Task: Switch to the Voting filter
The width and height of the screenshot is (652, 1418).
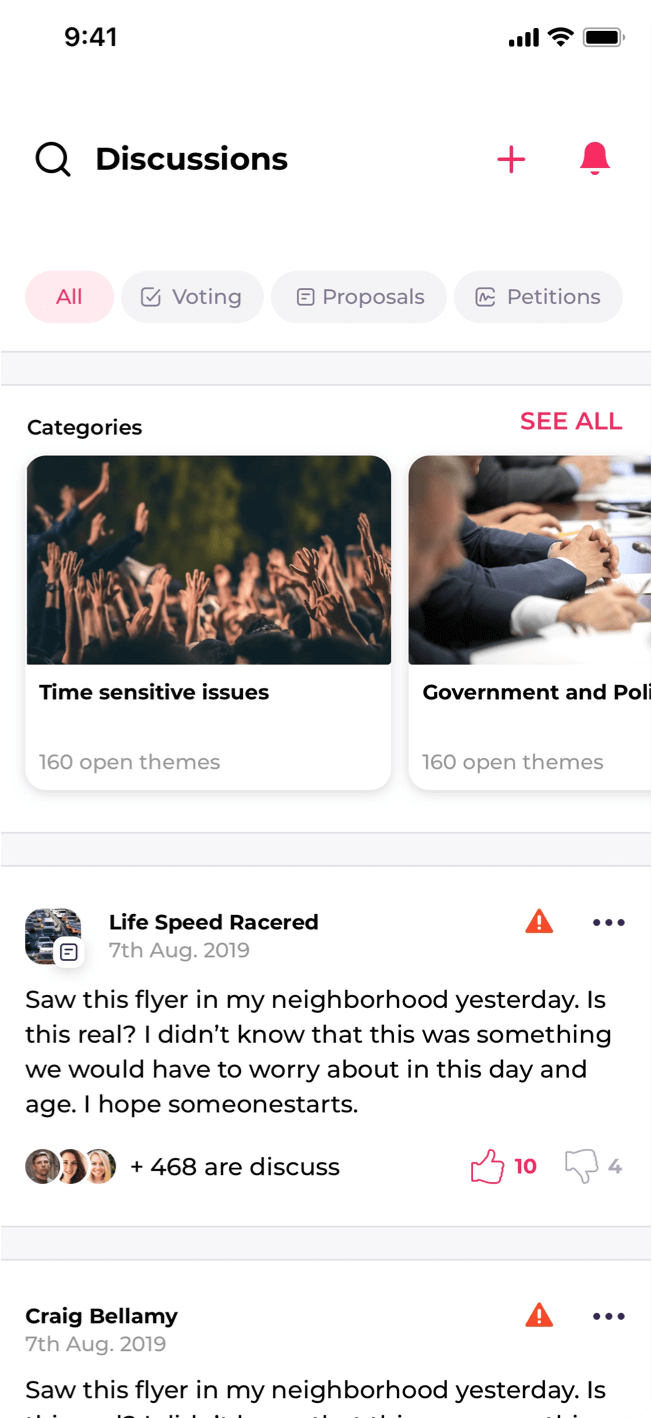Action: pos(192,297)
